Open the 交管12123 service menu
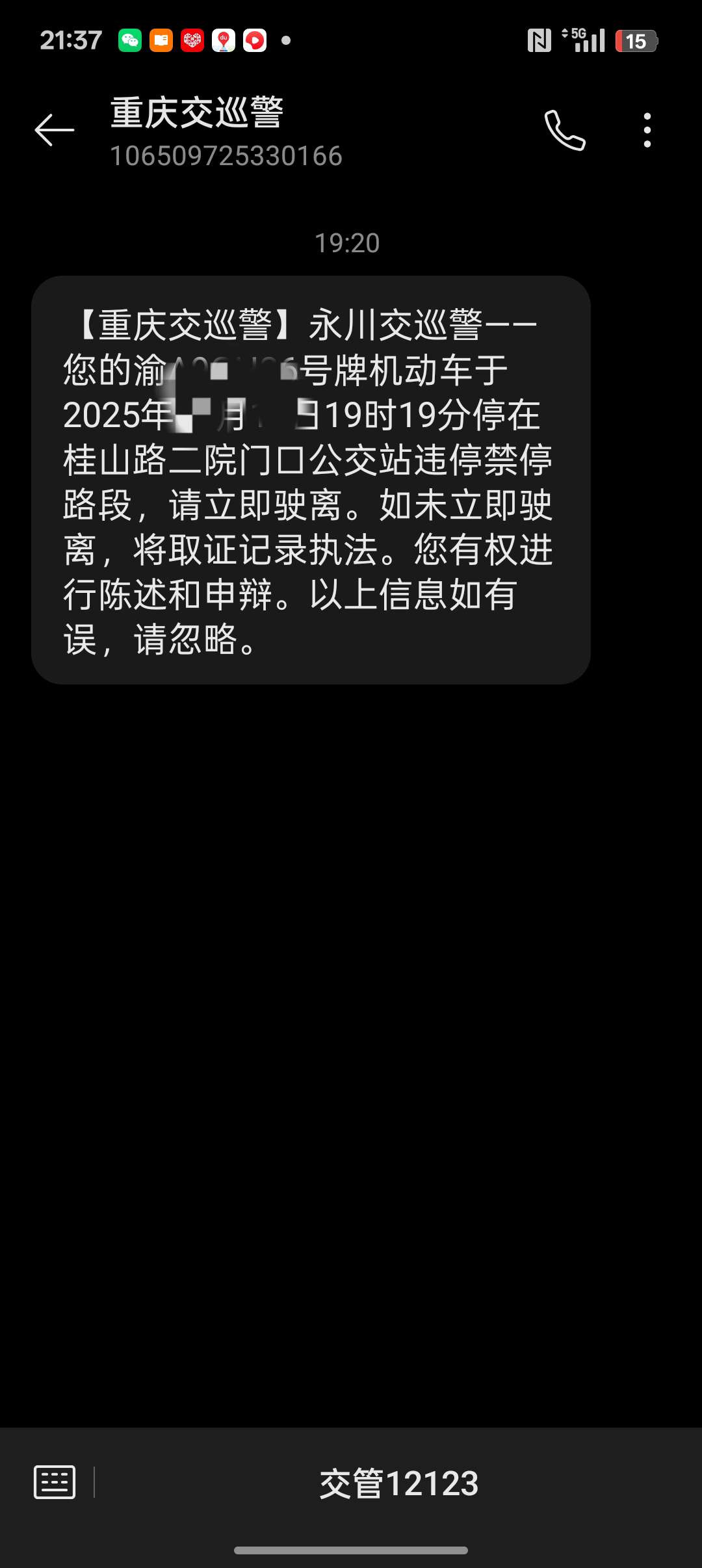702x1568 pixels. 398,1483
